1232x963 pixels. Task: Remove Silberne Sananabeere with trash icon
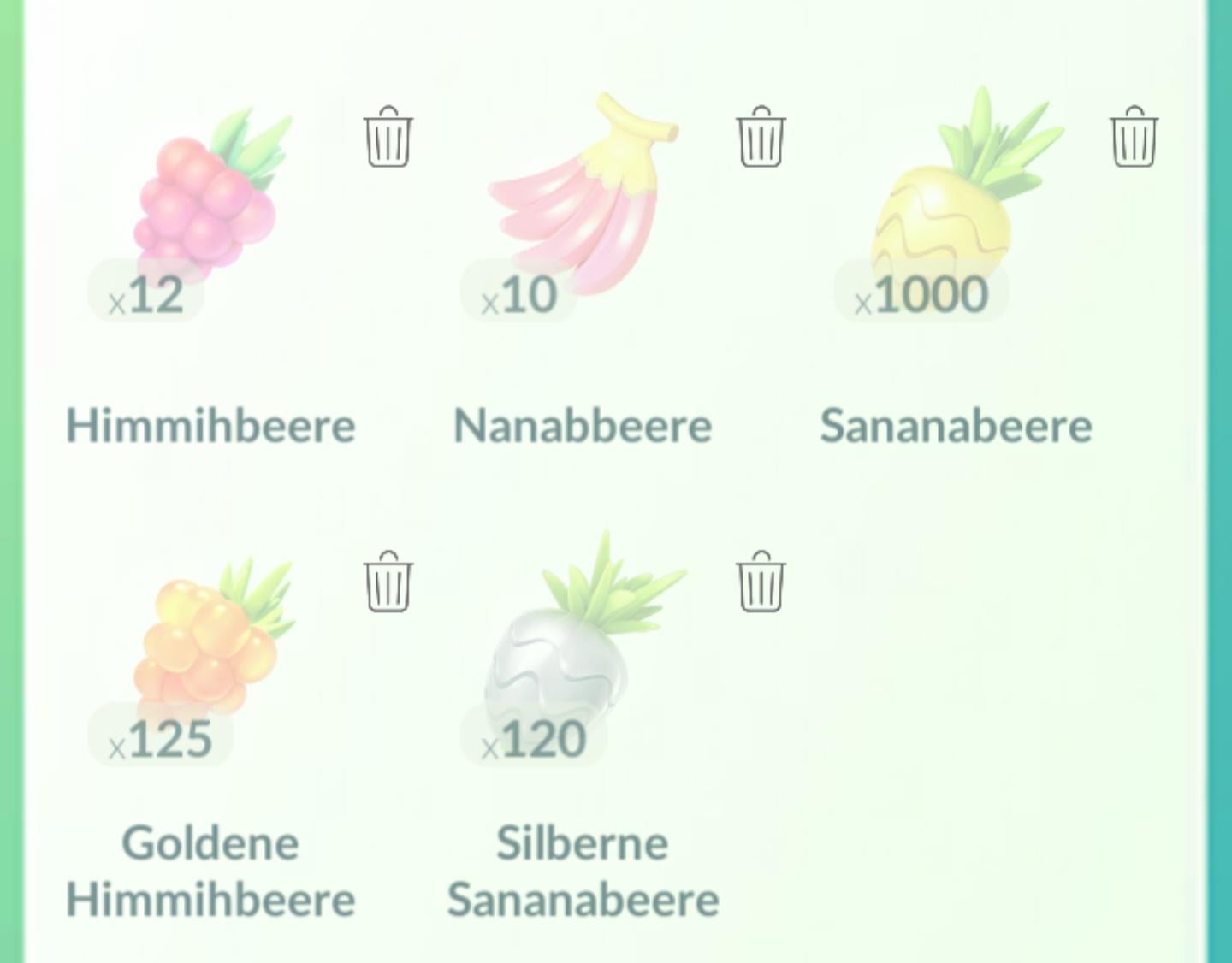[761, 582]
